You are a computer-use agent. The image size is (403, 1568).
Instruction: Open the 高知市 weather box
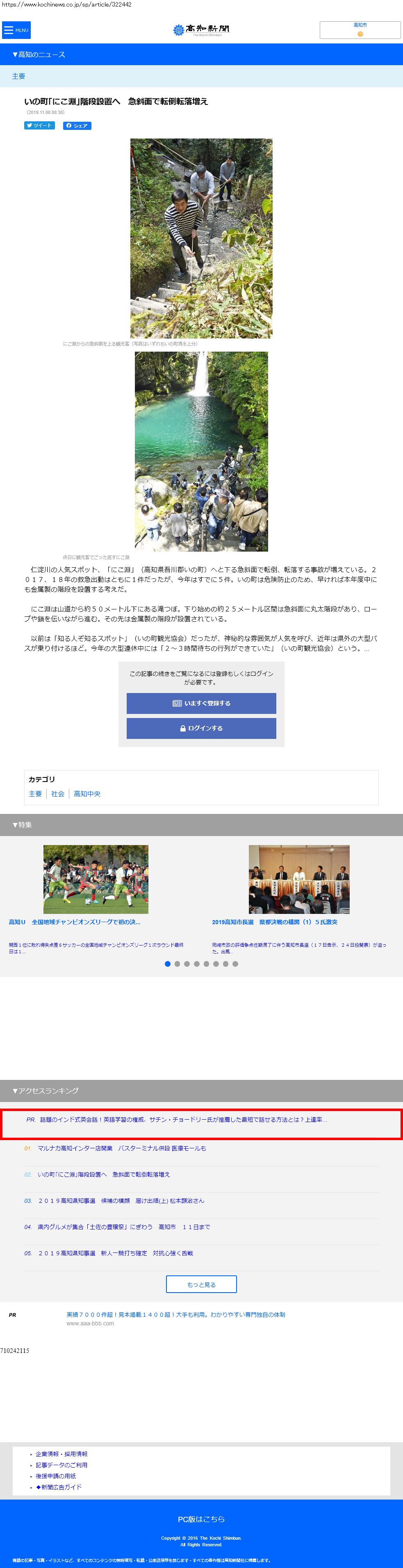360,30
